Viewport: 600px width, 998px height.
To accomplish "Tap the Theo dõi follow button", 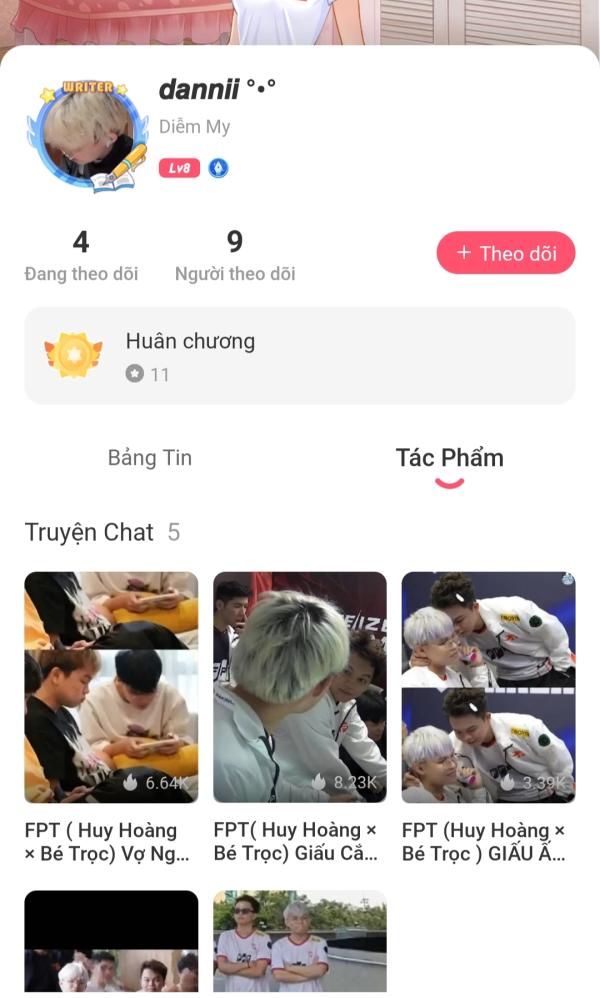I will pos(505,253).
